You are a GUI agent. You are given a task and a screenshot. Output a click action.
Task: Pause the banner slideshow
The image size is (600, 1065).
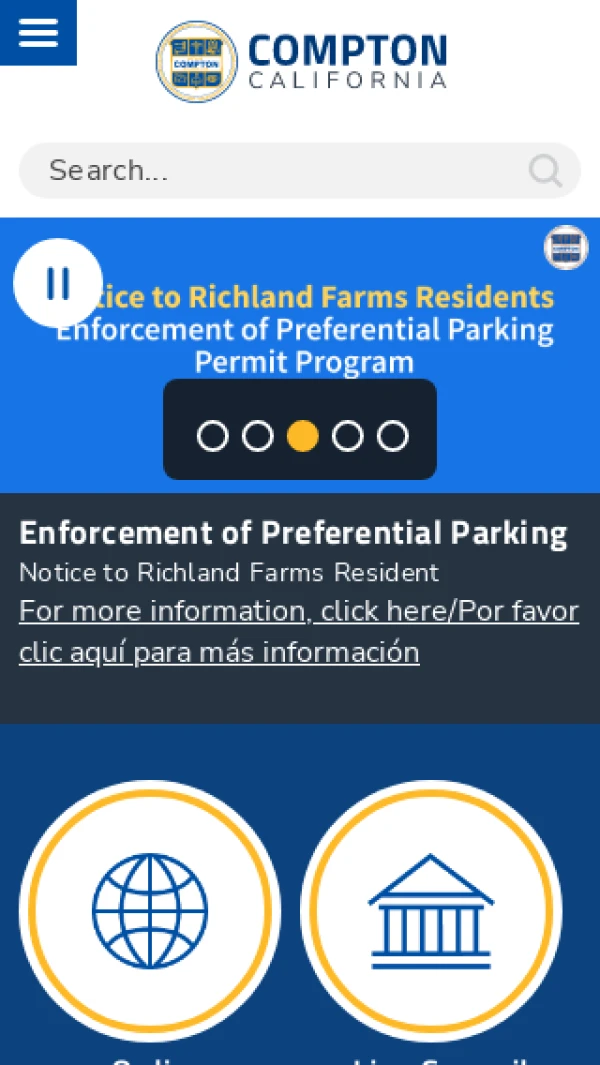point(58,283)
